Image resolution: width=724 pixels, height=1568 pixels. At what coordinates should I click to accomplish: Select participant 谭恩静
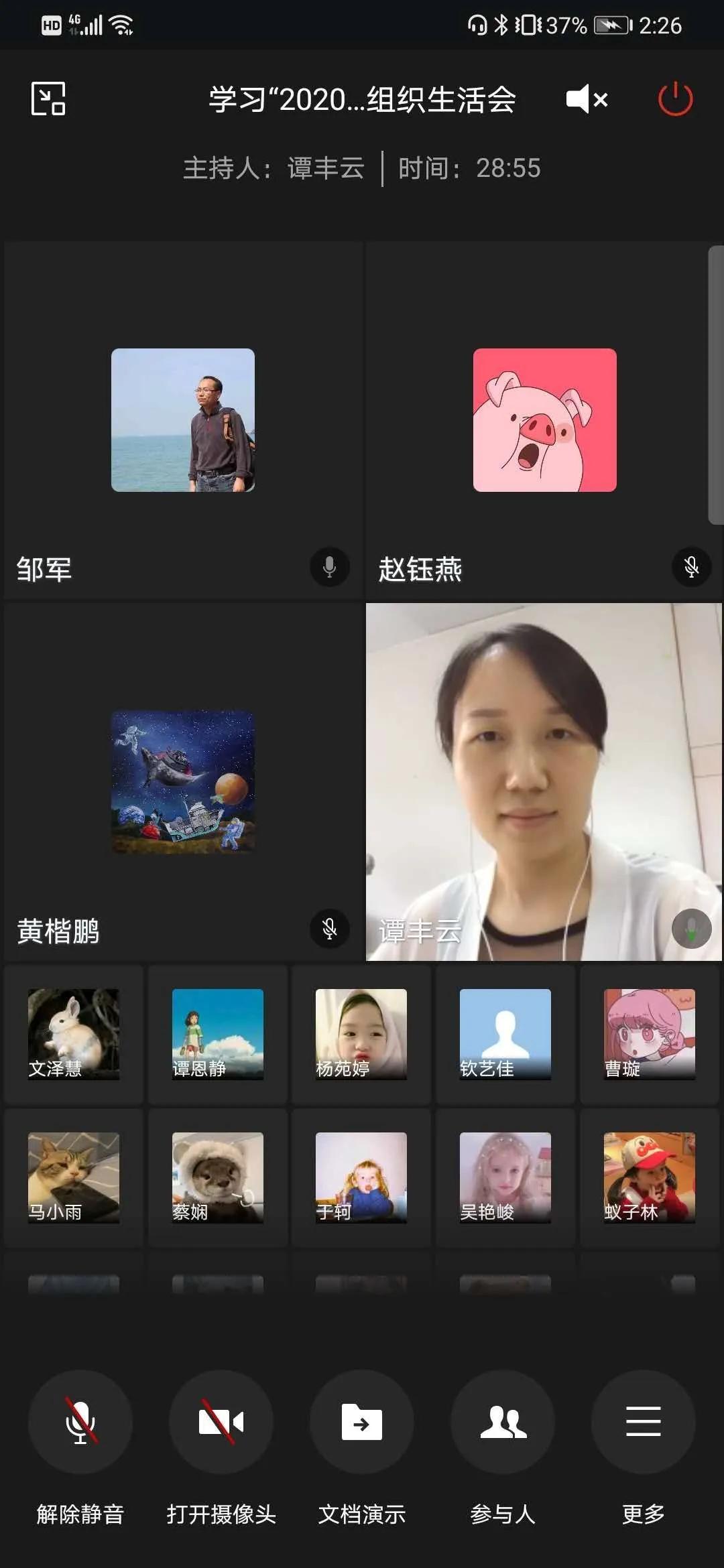(218, 1034)
